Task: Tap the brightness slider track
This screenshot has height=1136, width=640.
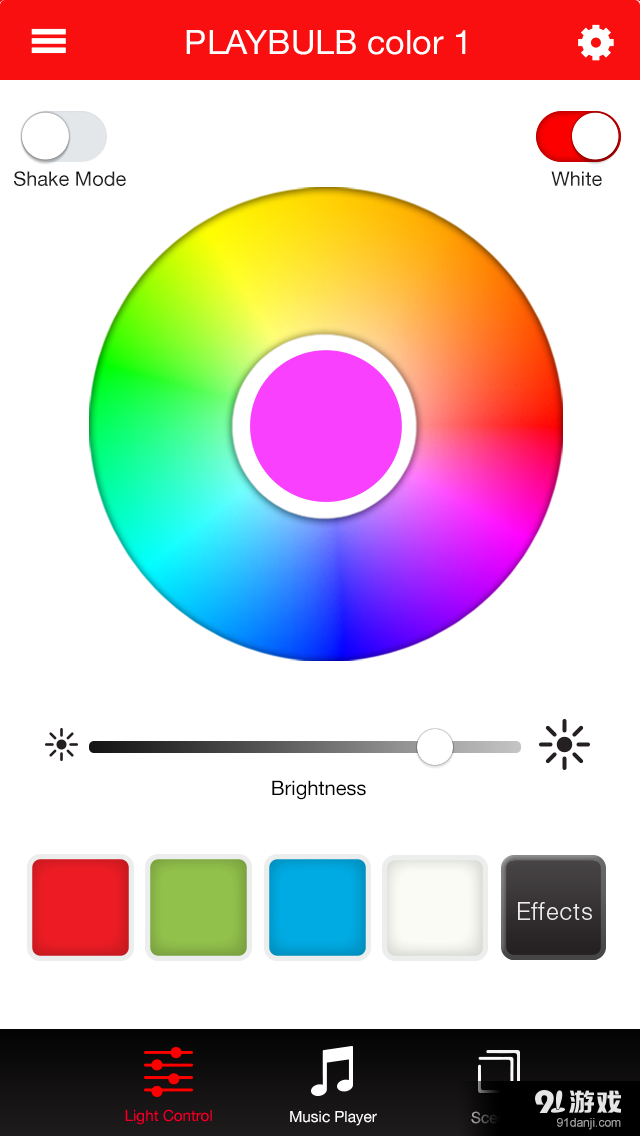Action: click(250, 747)
